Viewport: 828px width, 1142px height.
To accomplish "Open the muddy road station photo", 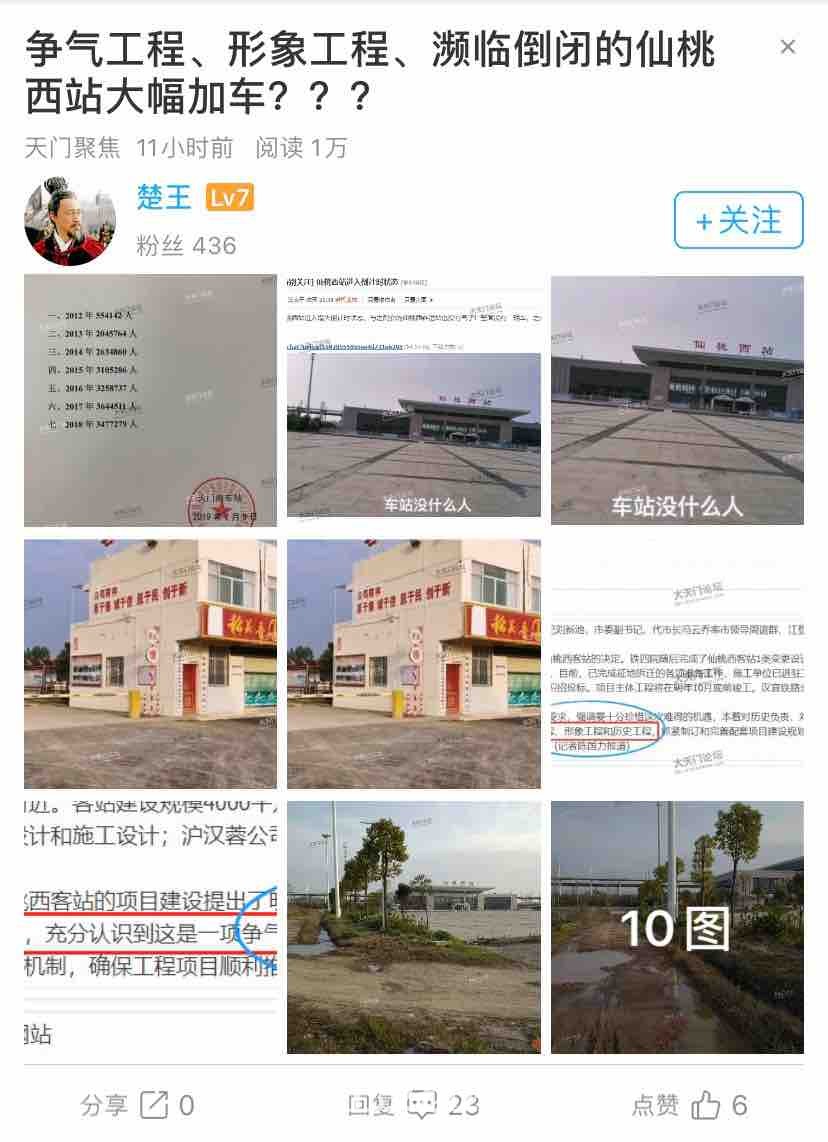I will tap(413, 926).
